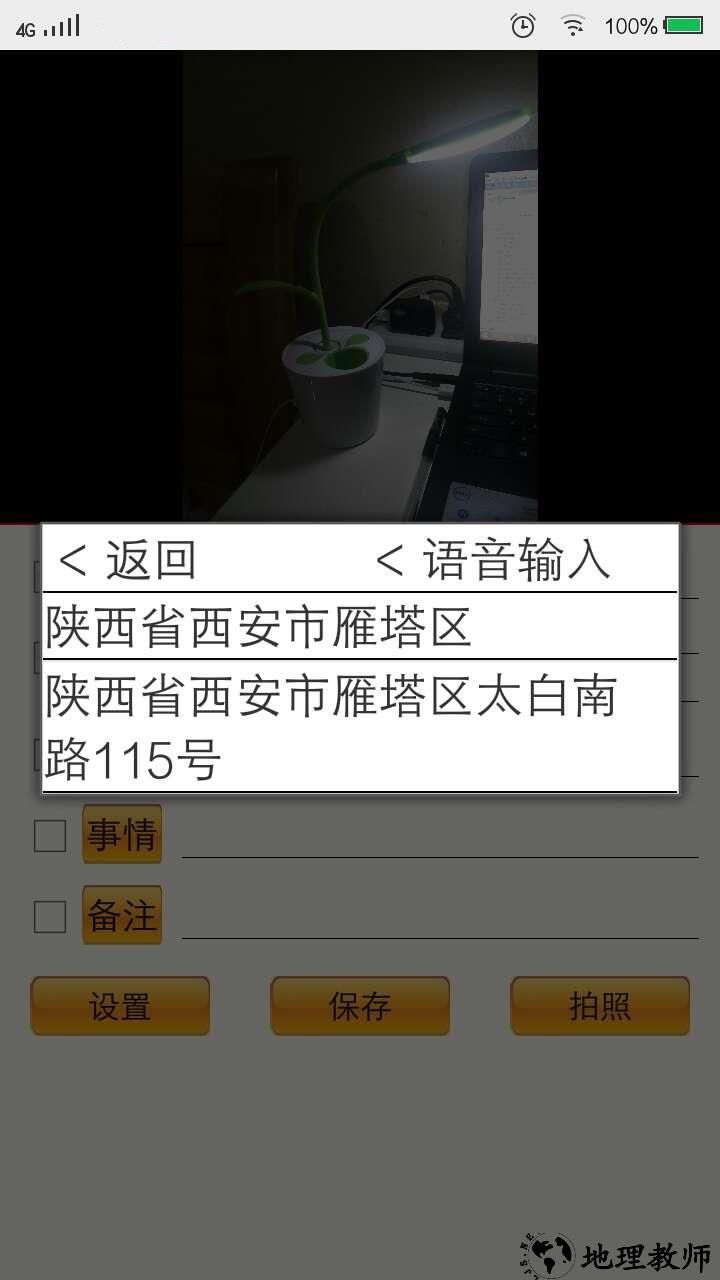This screenshot has width=720, height=1280.
Task: Tap 拍照 to take a photo
Action: pyautogui.click(x=600, y=1006)
